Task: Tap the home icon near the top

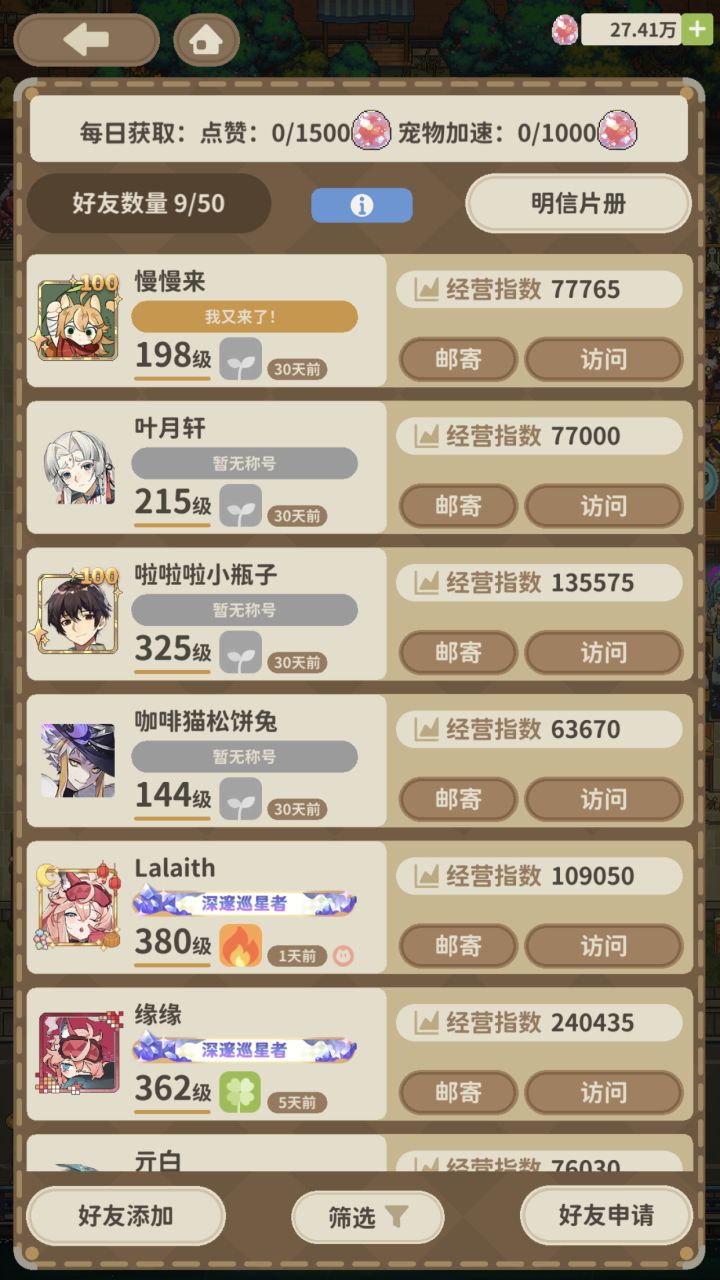Action: pos(206,39)
